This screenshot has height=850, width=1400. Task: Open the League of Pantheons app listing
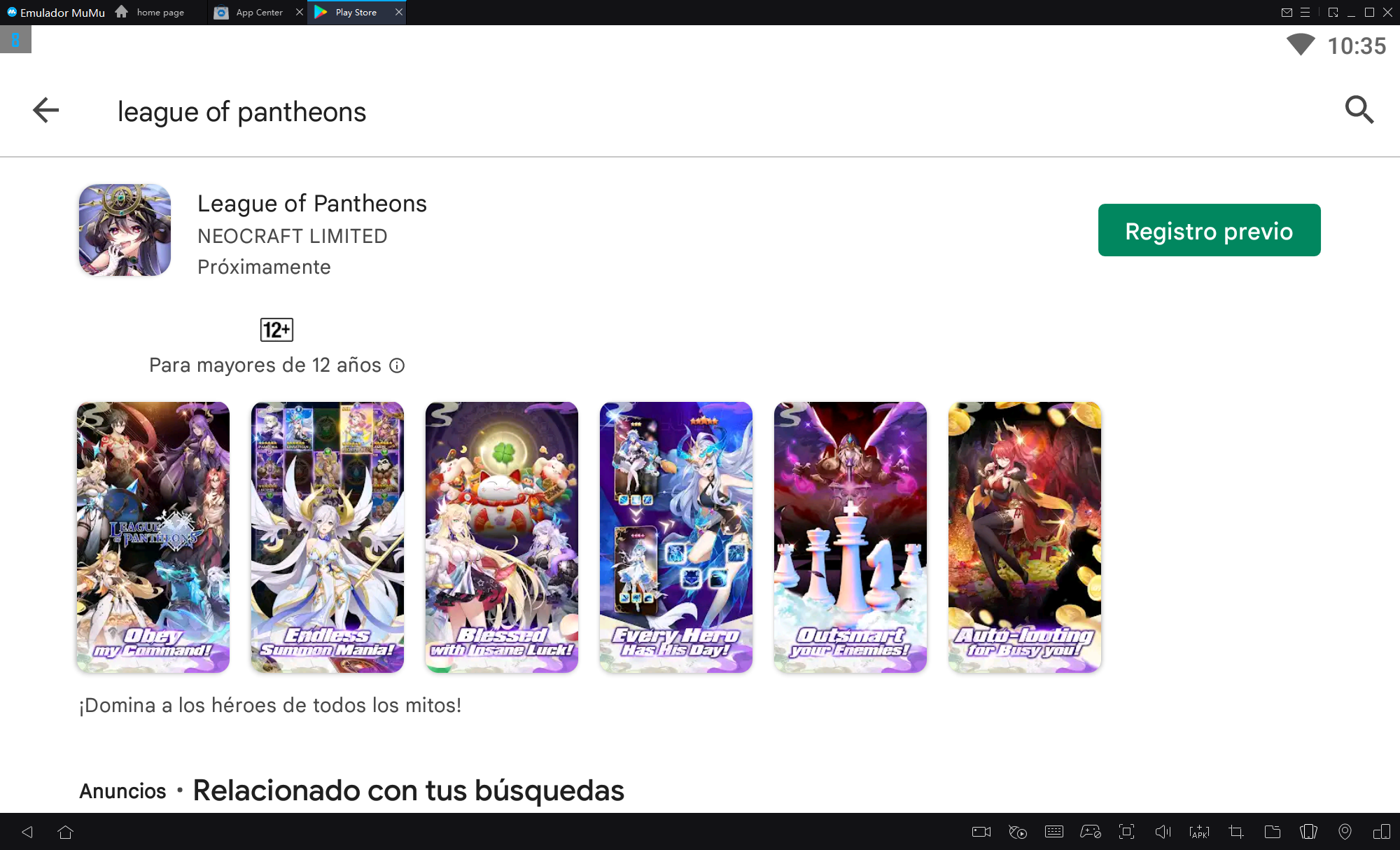pyautogui.click(x=311, y=204)
